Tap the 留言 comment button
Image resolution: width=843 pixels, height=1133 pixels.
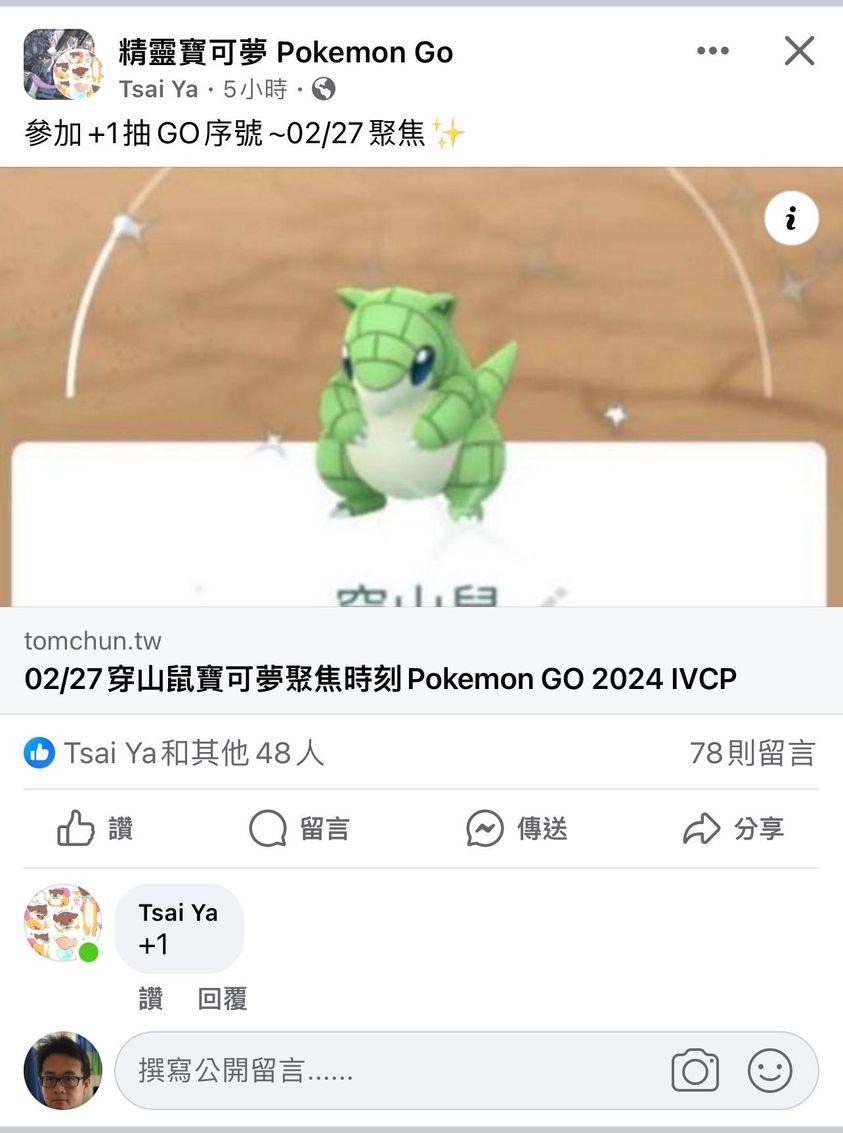coord(299,828)
